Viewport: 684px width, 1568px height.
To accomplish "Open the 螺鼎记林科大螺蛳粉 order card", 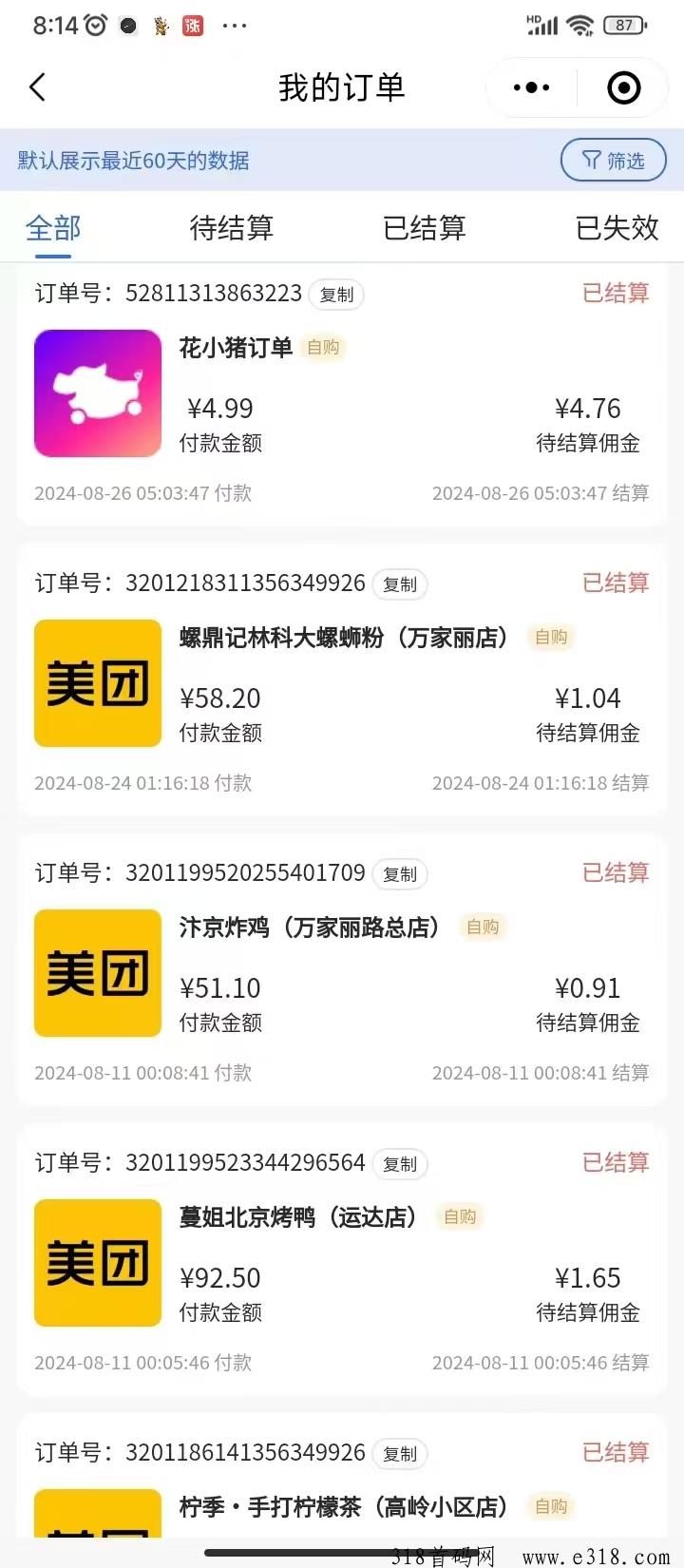I will pyautogui.click(x=342, y=680).
